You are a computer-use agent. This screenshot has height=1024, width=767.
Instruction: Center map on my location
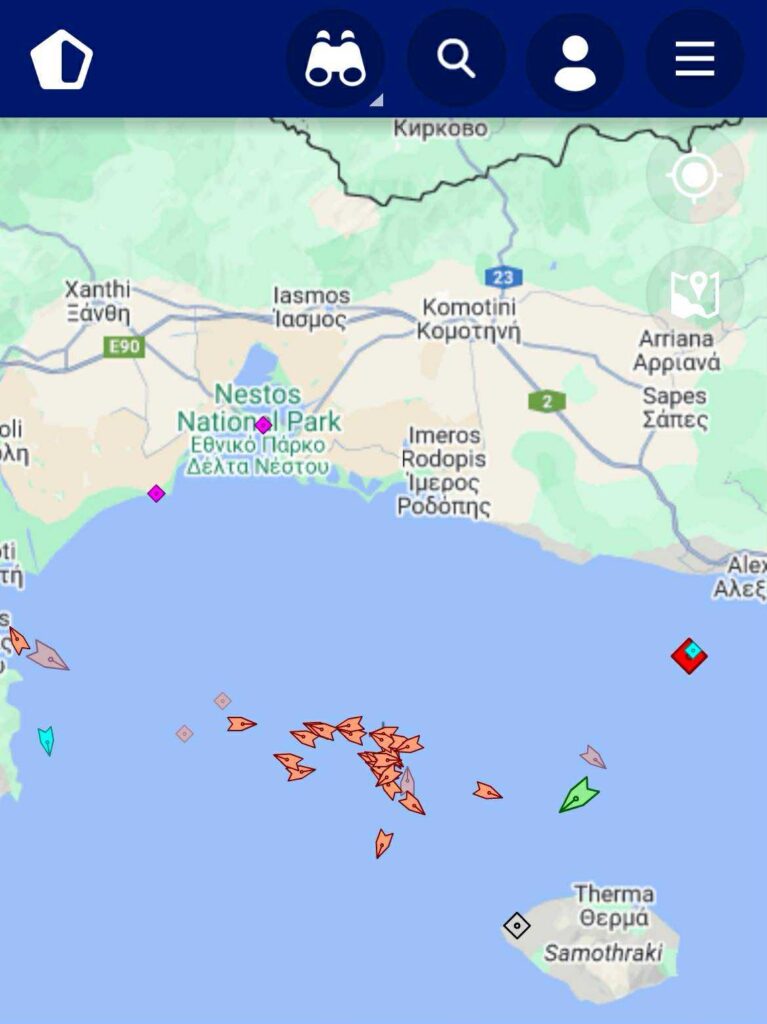[x=694, y=177]
